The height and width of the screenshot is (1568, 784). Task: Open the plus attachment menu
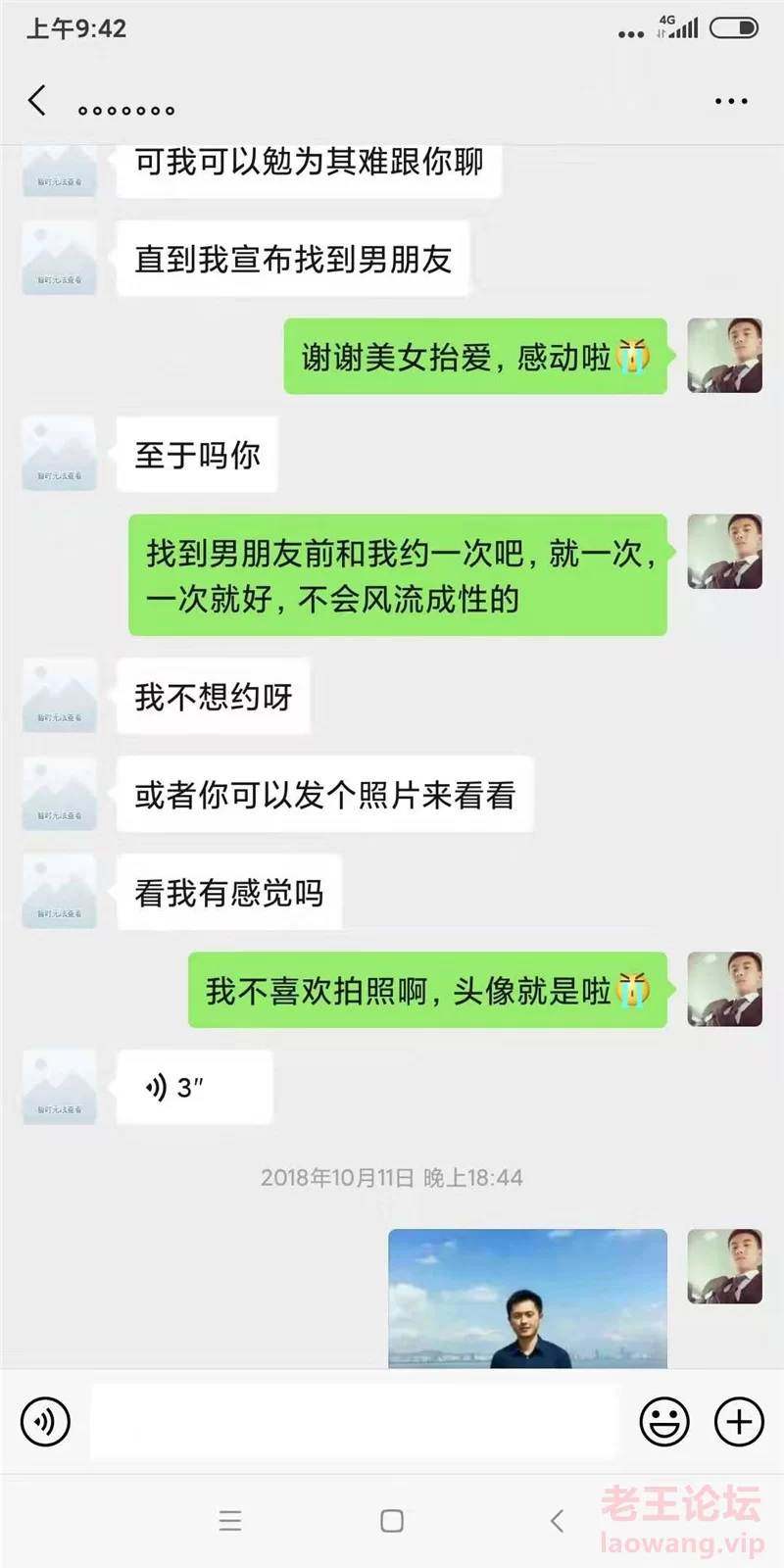pyautogui.click(x=739, y=1421)
